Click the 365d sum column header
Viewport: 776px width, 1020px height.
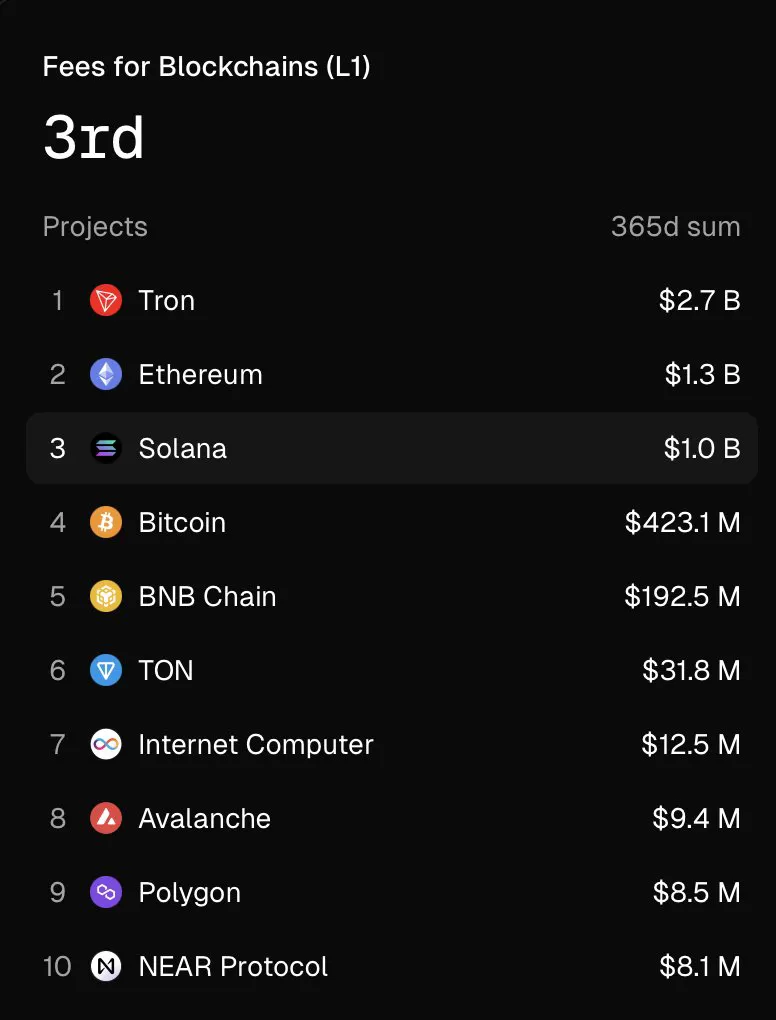coord(675,226)
